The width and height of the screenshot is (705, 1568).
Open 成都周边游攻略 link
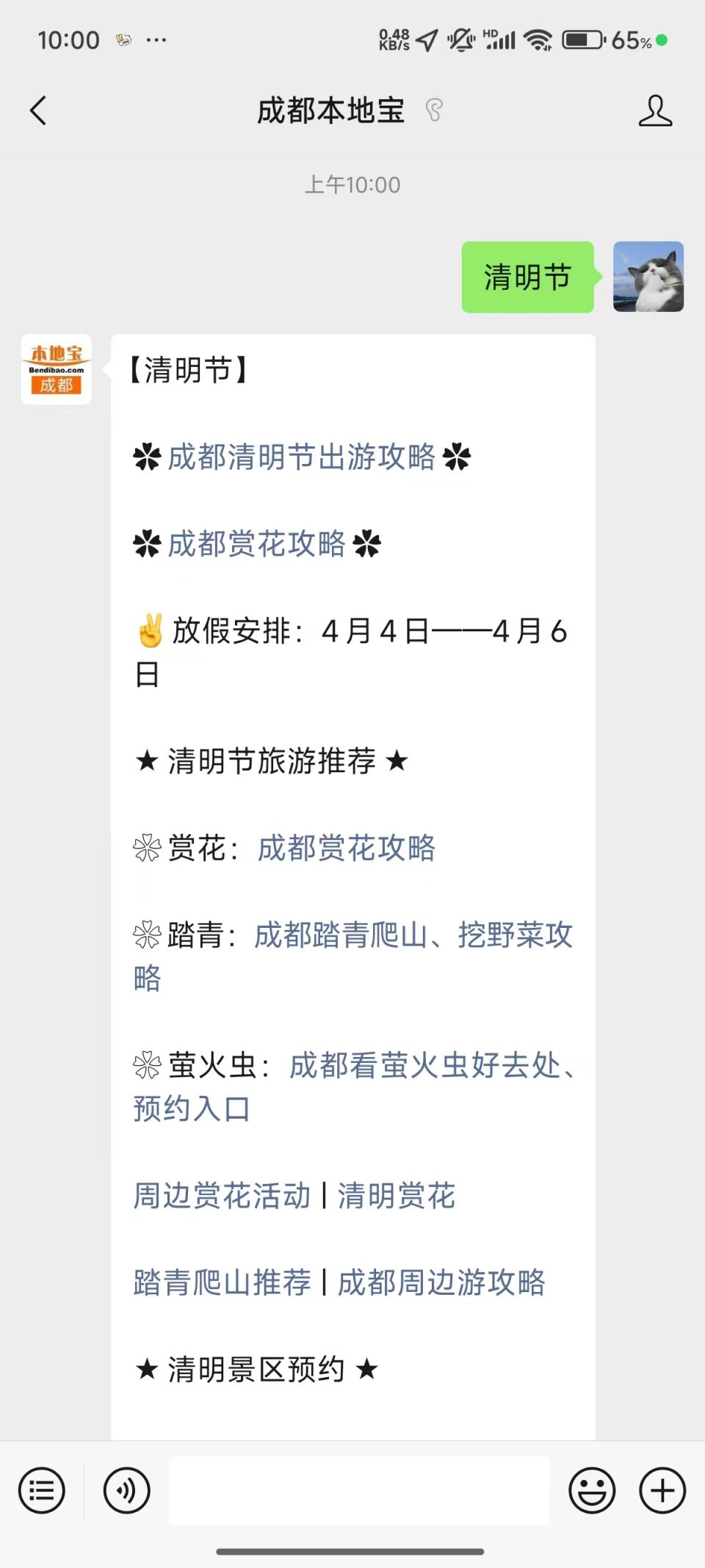click(x=441, y=1282)
